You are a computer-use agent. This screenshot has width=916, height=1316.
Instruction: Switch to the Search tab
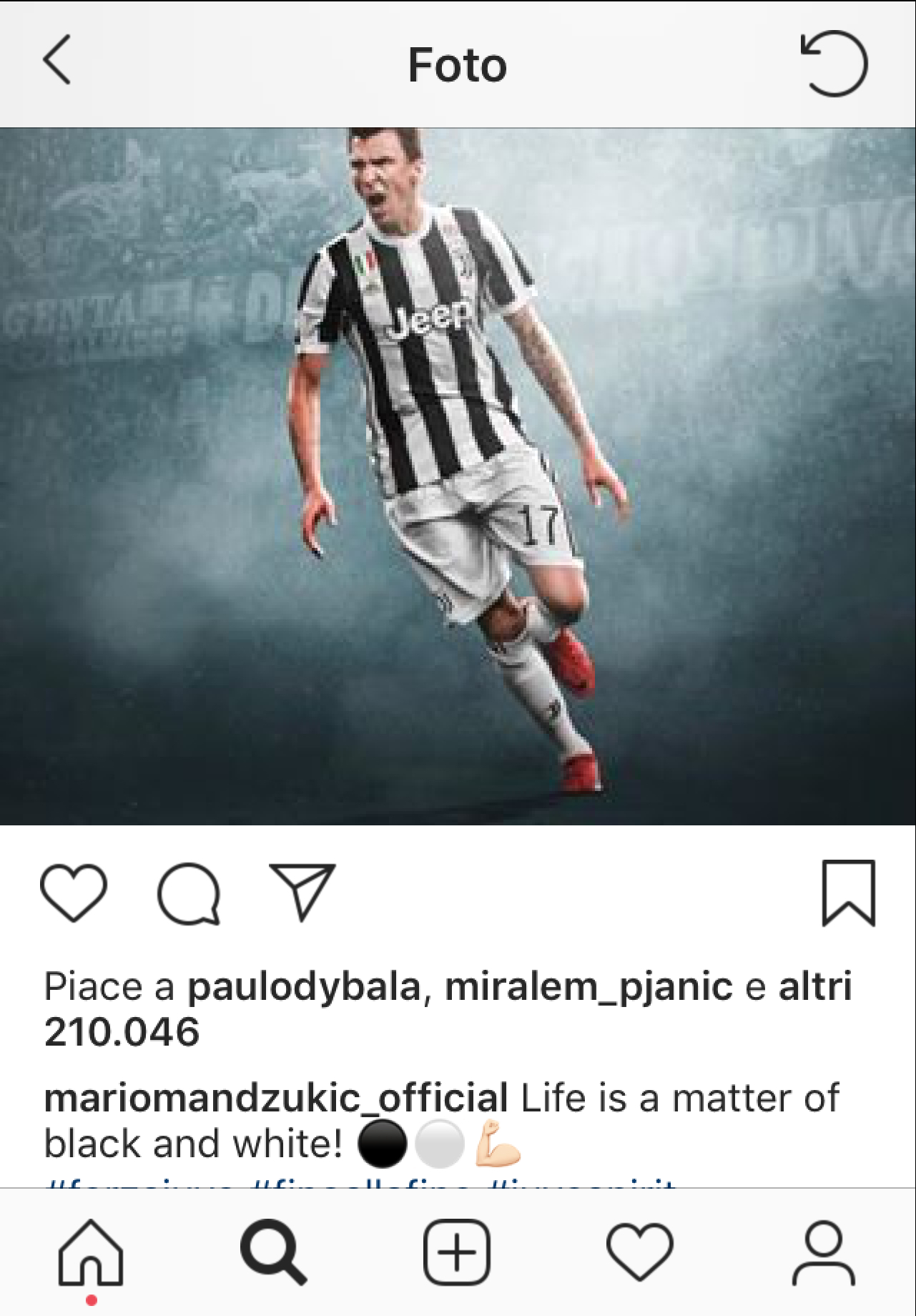click(274, 1253)
